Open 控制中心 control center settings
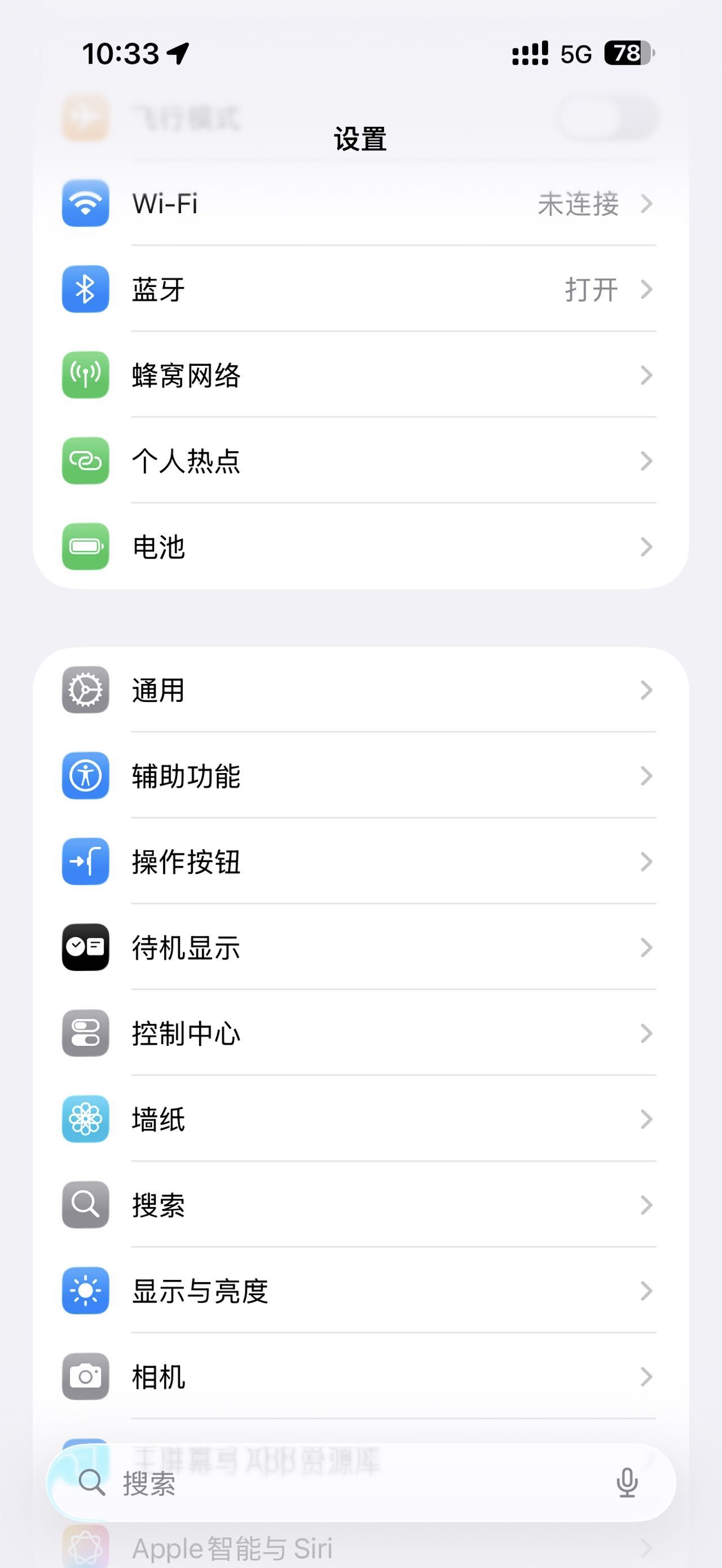Viewport: 722px width, 1568px height. (x=359, y=1033)
